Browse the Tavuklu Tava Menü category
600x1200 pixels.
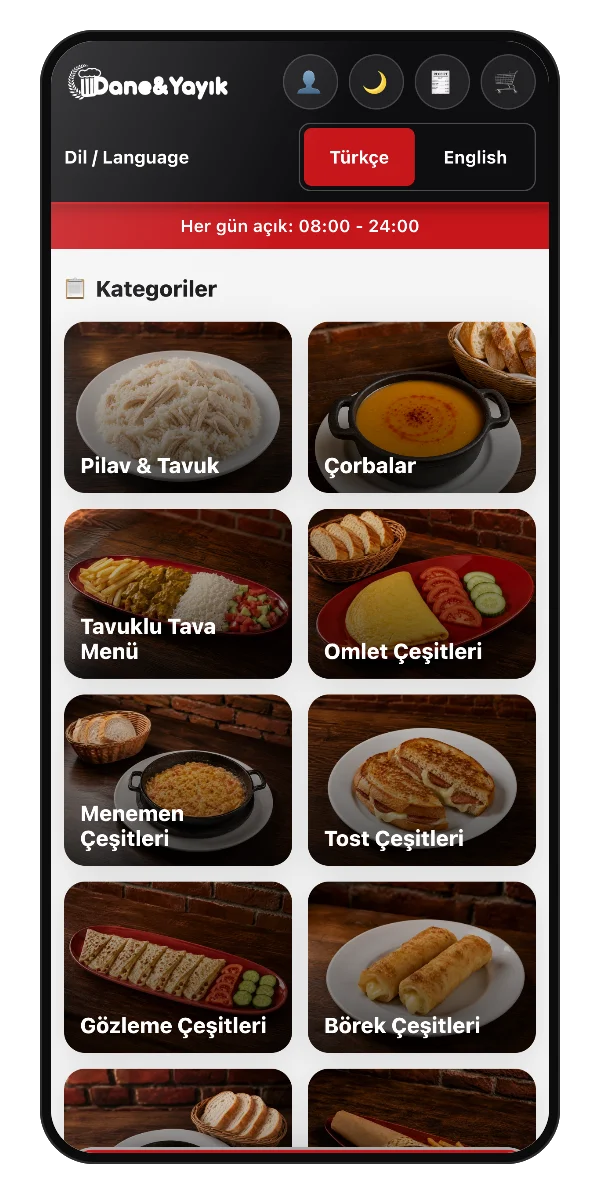click(178, 594)
